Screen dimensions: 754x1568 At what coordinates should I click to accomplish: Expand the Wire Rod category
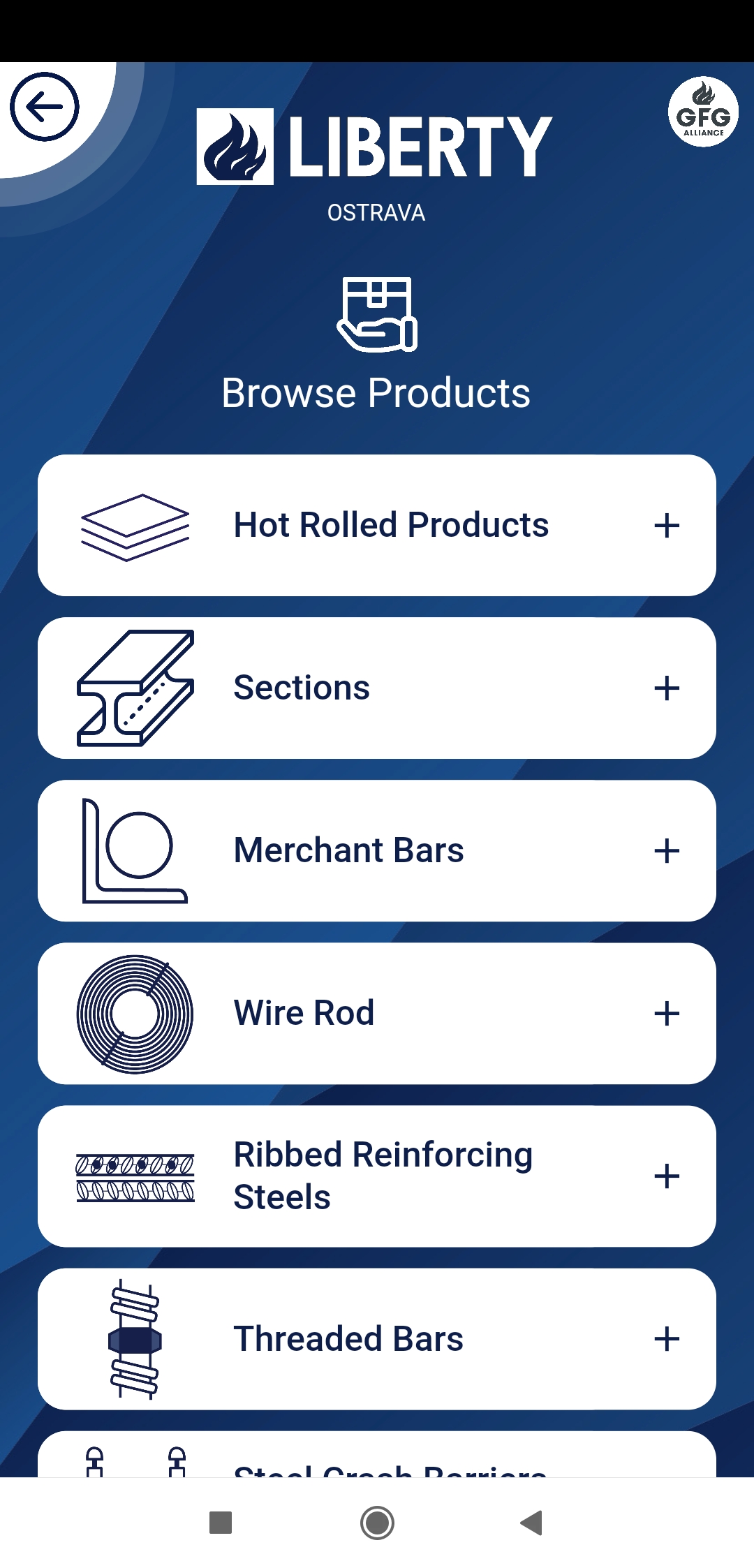tap(377, 1013)
